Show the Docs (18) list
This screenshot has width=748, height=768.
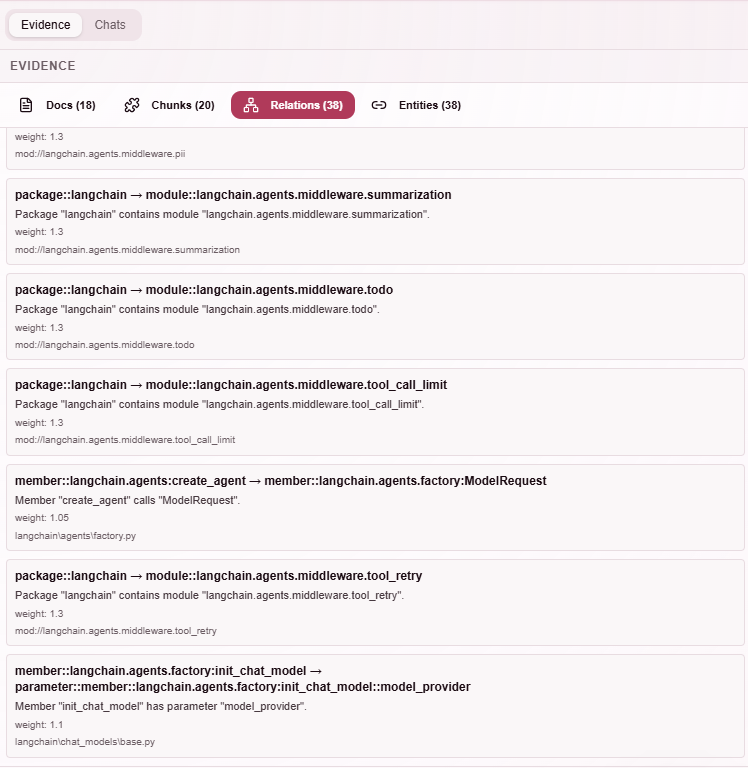(x=58, y=105)
